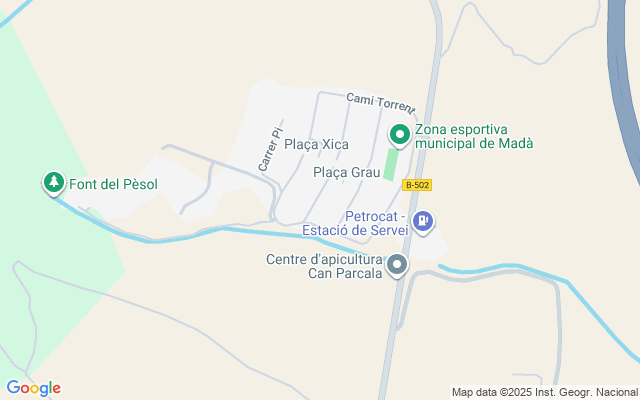The width and height of the screenshot is (640, 400).
Task: Open Centre d'apicultura Can Parcala marker
Action: (397, 265)
